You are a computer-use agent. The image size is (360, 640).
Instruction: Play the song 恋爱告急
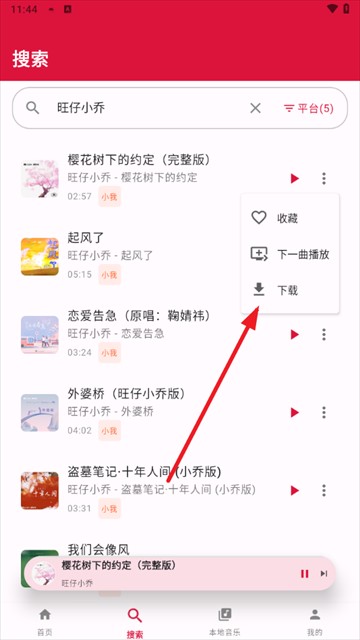click(295, 335)
